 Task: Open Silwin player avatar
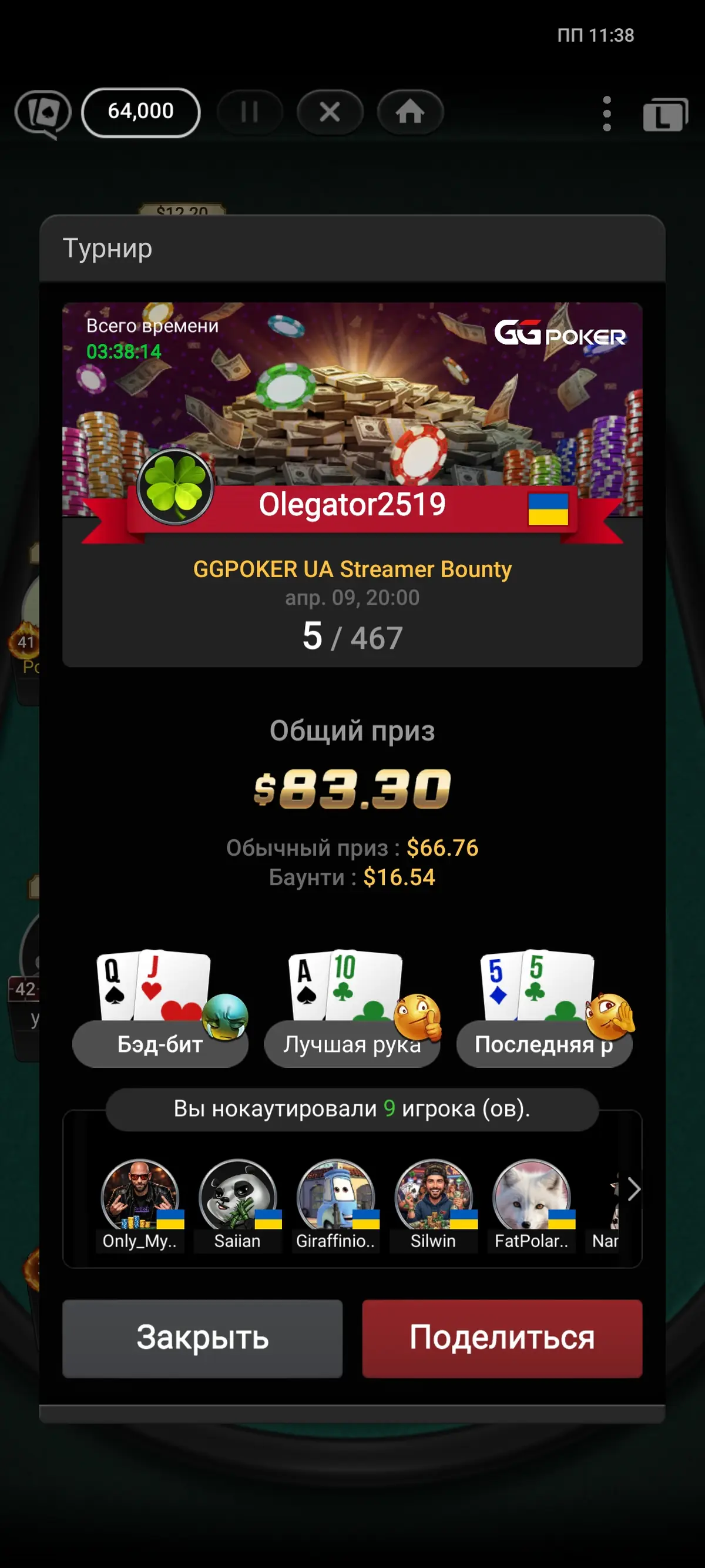coord(433,1195)
